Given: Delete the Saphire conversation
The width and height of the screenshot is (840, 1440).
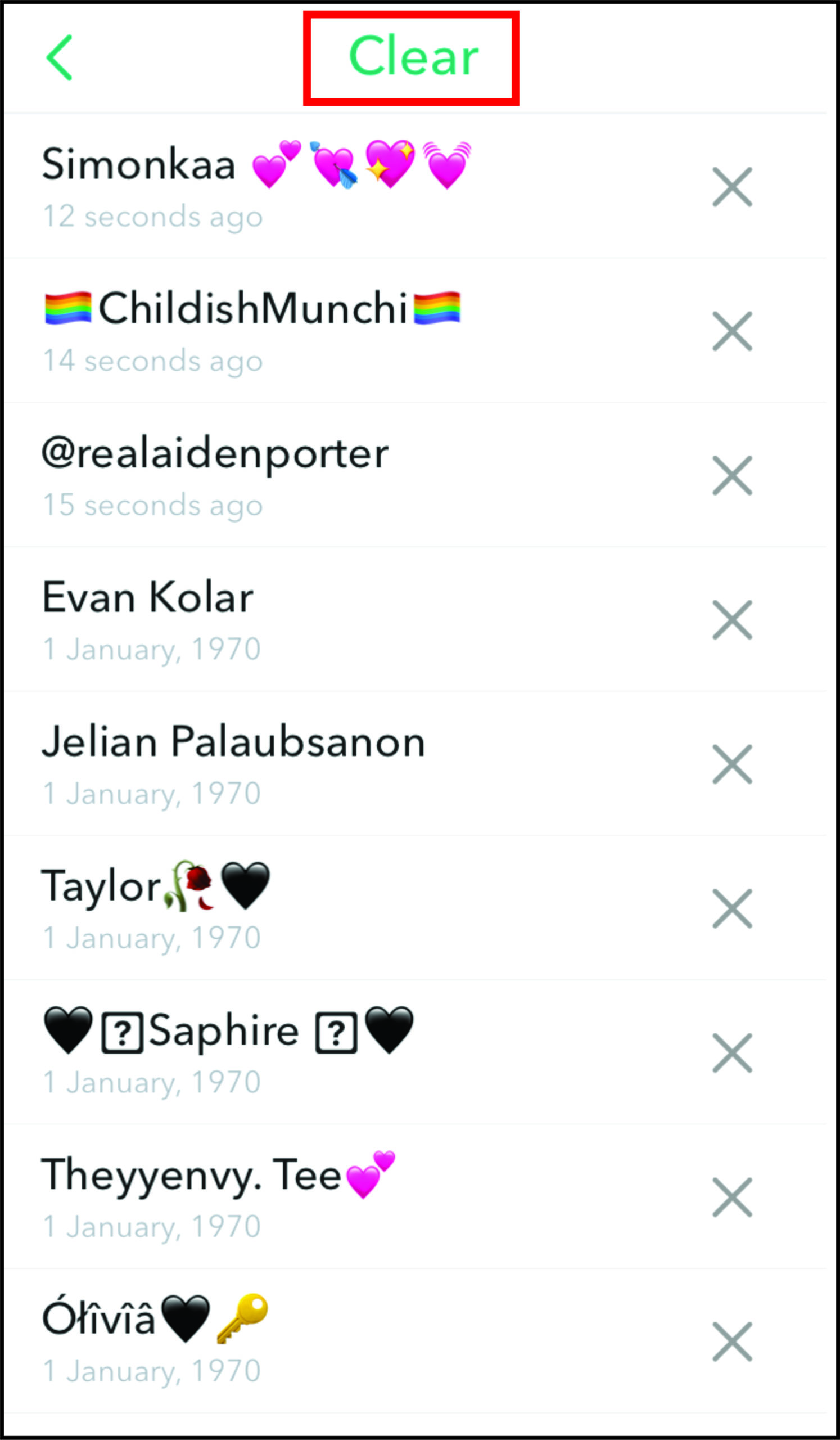Looking at the screenshot, I should 732,1053.
